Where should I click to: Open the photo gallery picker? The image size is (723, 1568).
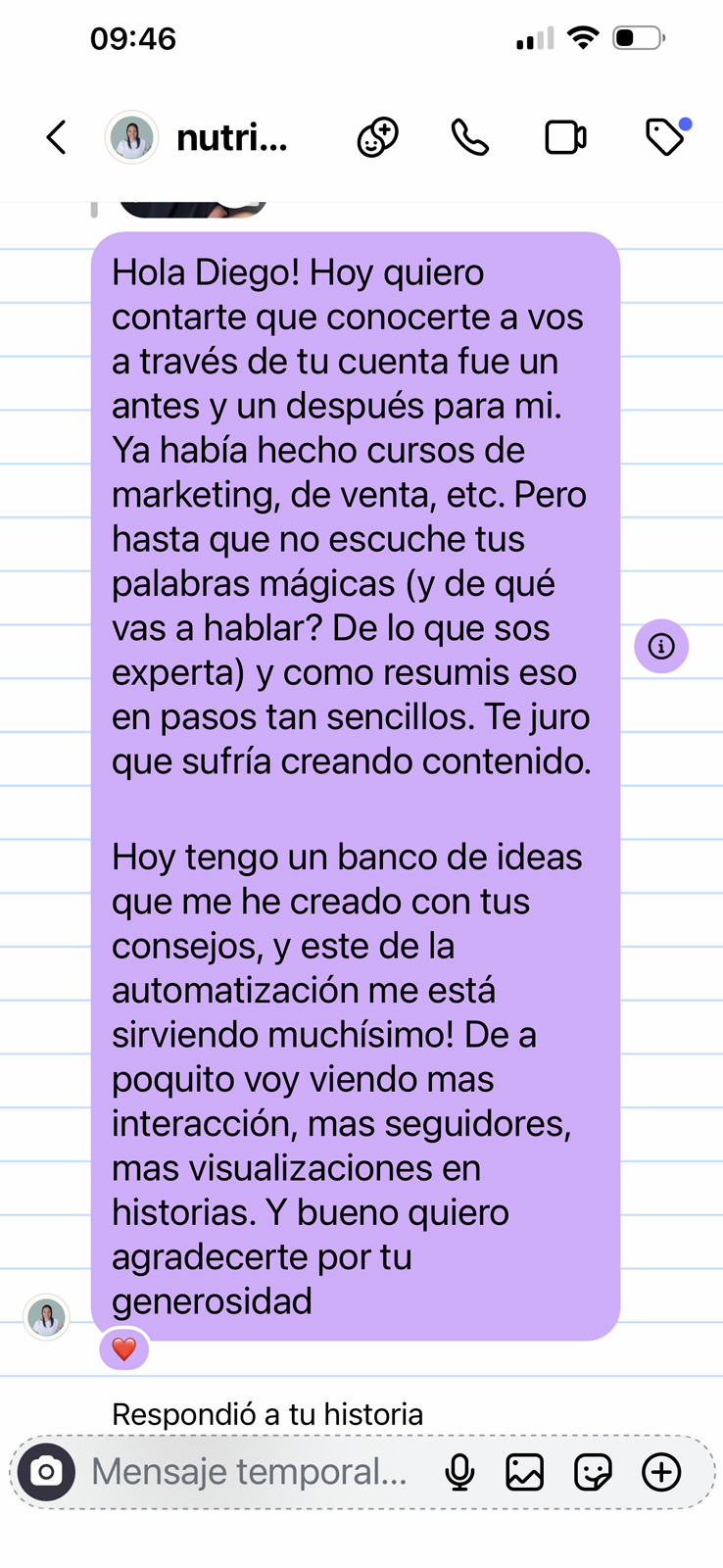tap(525, 1472)
